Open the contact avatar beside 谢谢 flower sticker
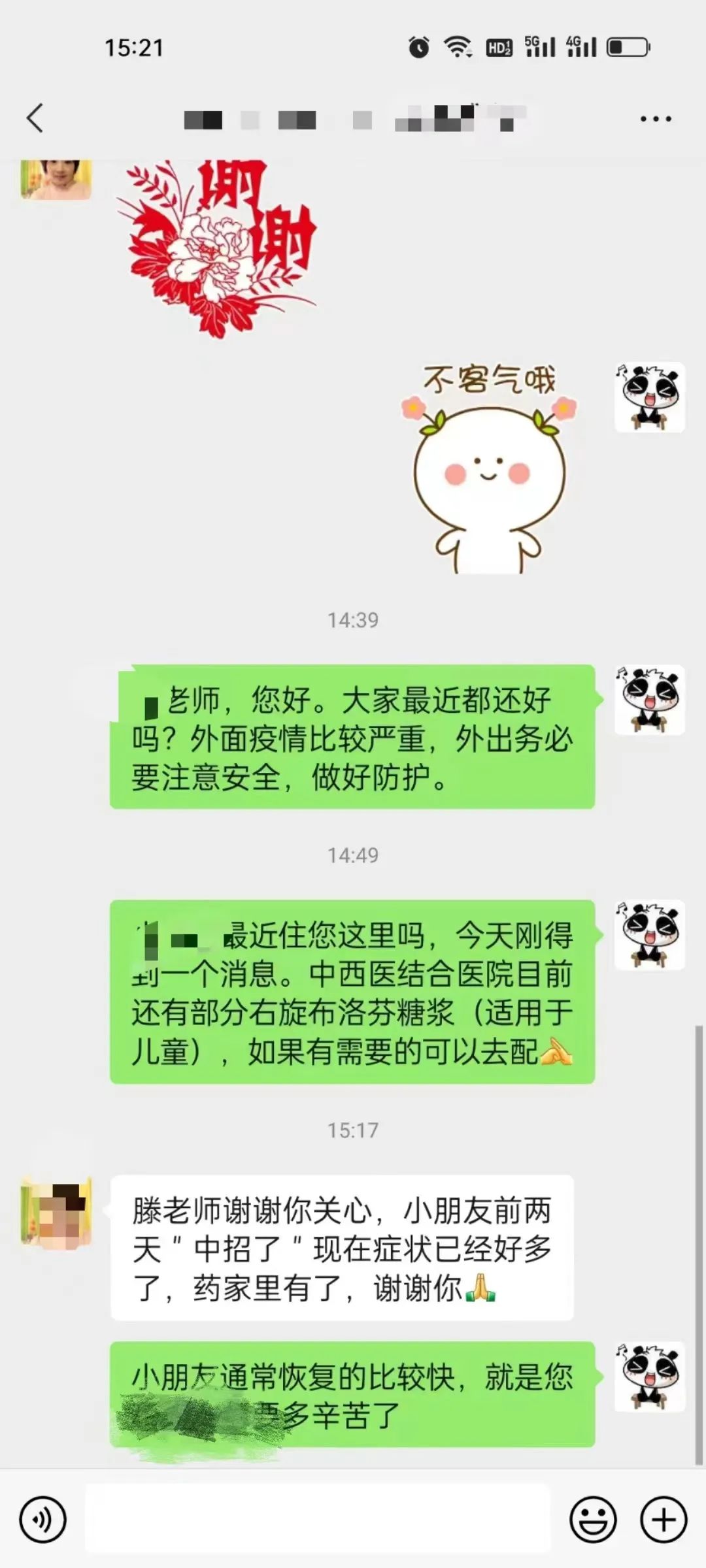The image size is (706, 1568). tap(56, 179)
